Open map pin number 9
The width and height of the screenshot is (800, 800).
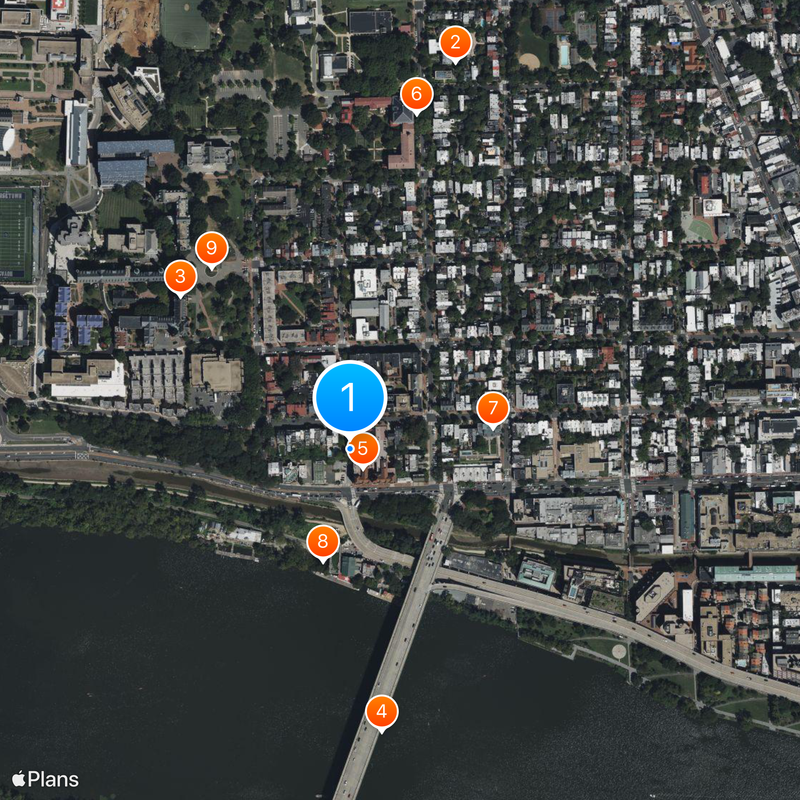click(211, 247)
